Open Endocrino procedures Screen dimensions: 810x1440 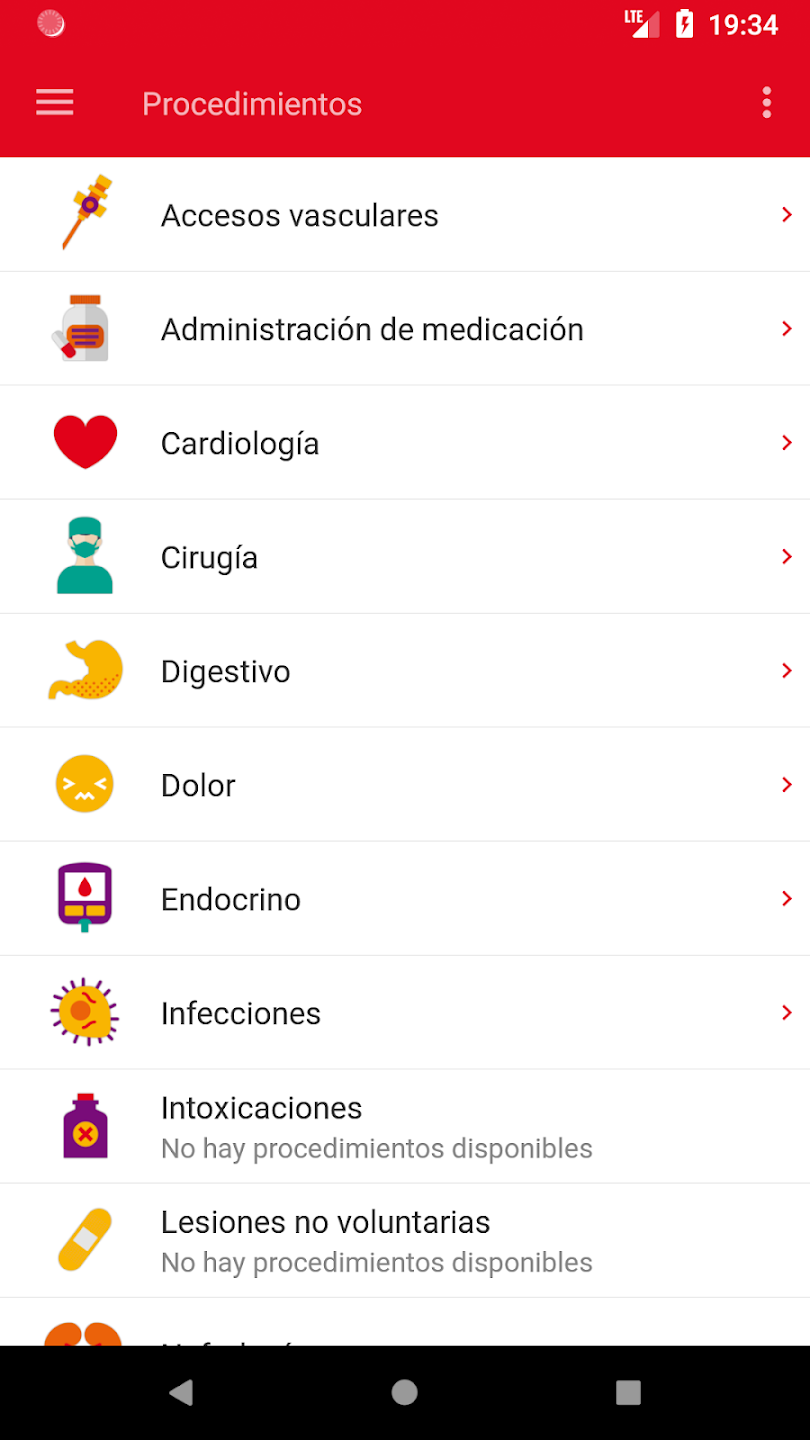405,899
